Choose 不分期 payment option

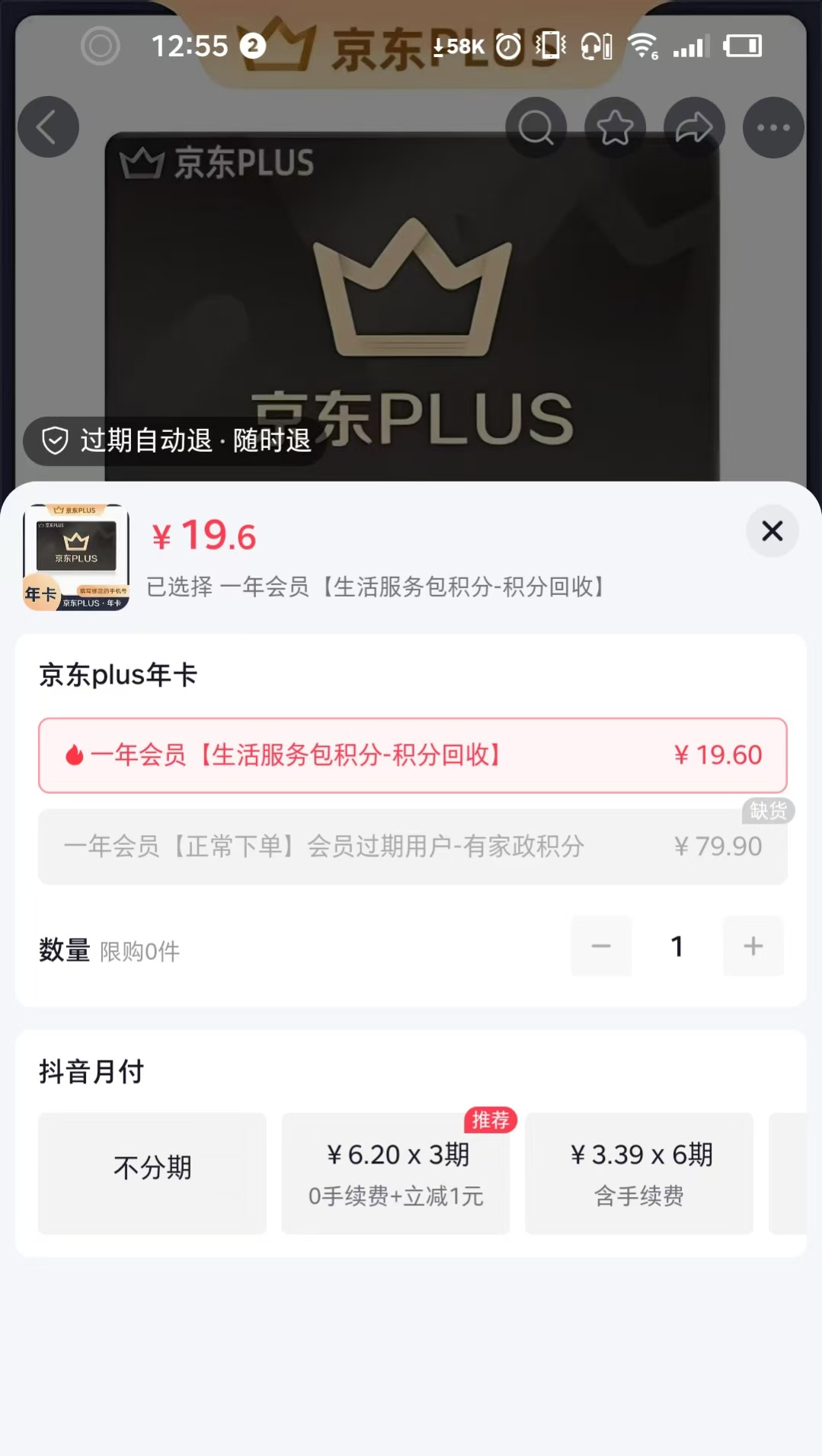coord(152,1173)
